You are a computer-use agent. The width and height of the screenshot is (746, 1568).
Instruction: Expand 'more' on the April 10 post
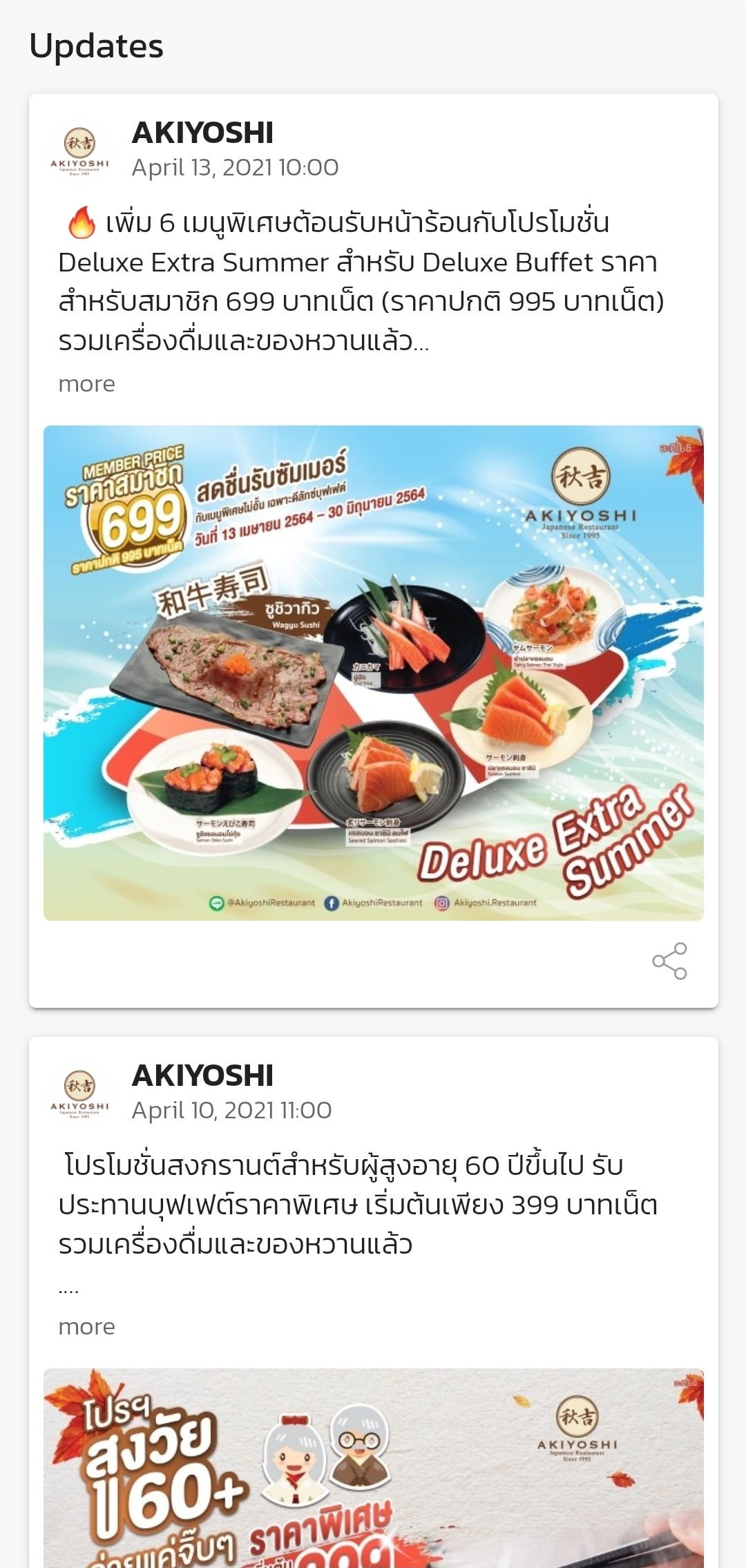coord(86,1327)
